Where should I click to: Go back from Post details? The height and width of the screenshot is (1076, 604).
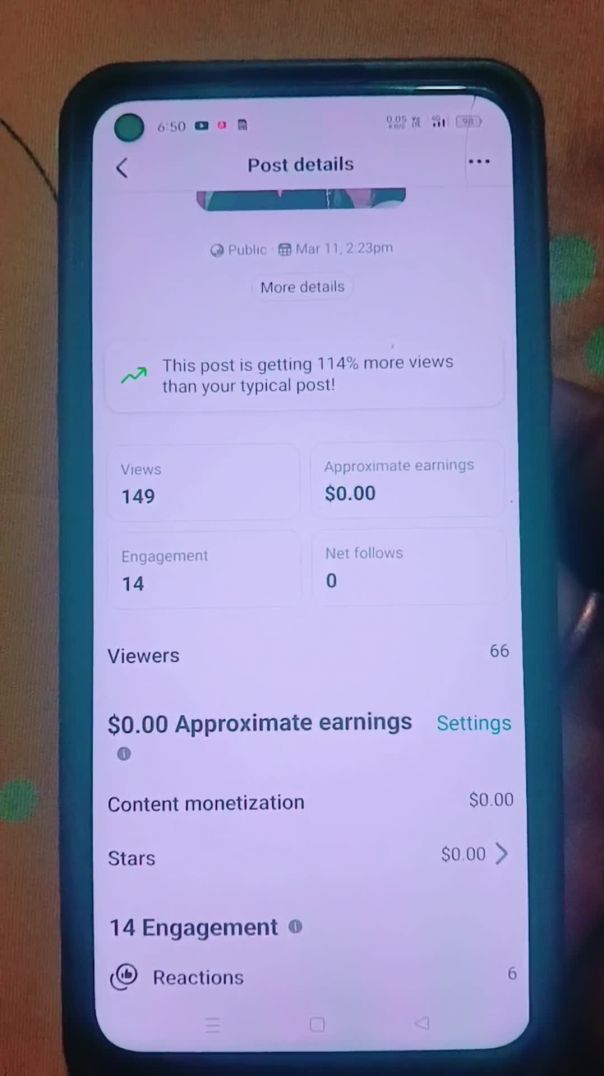click(122, 167)
